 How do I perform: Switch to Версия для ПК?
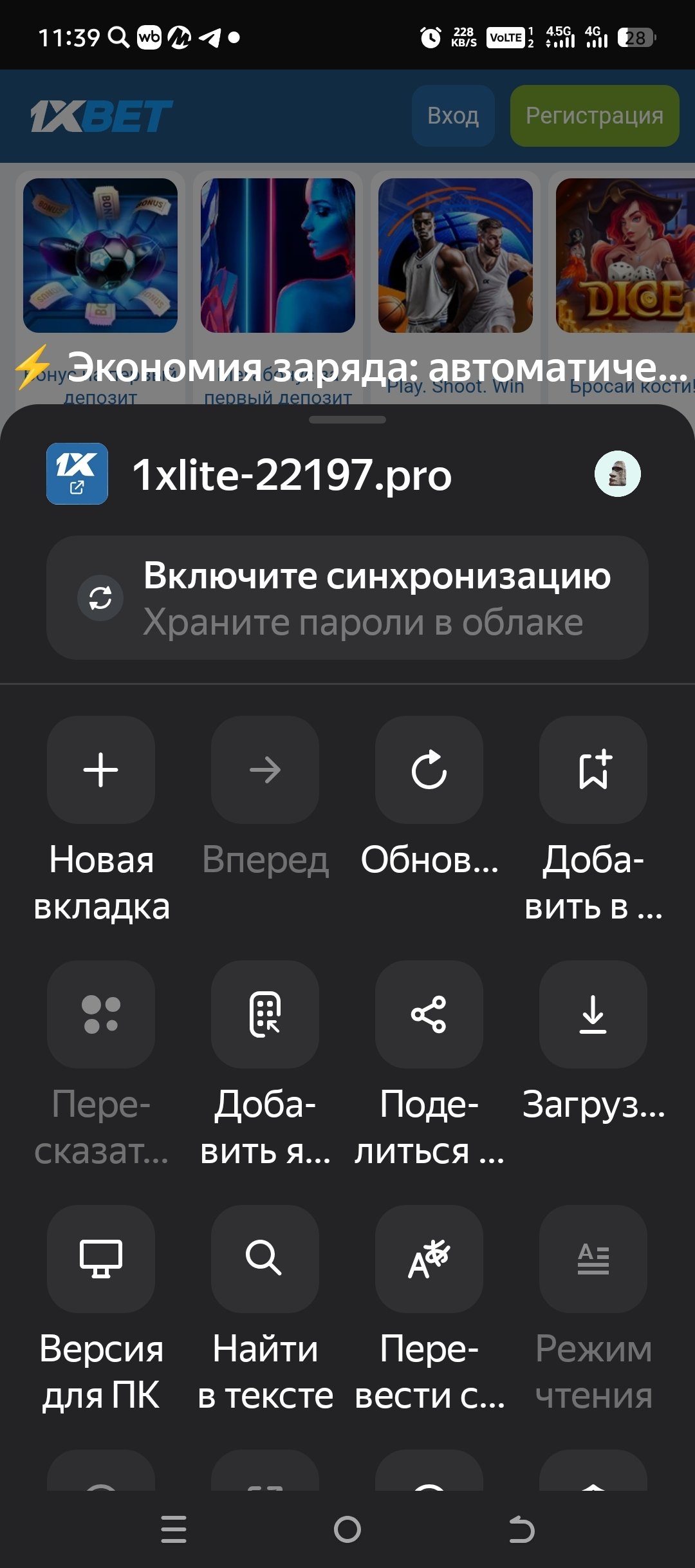pyautogui.click(x=101, y=1259)
